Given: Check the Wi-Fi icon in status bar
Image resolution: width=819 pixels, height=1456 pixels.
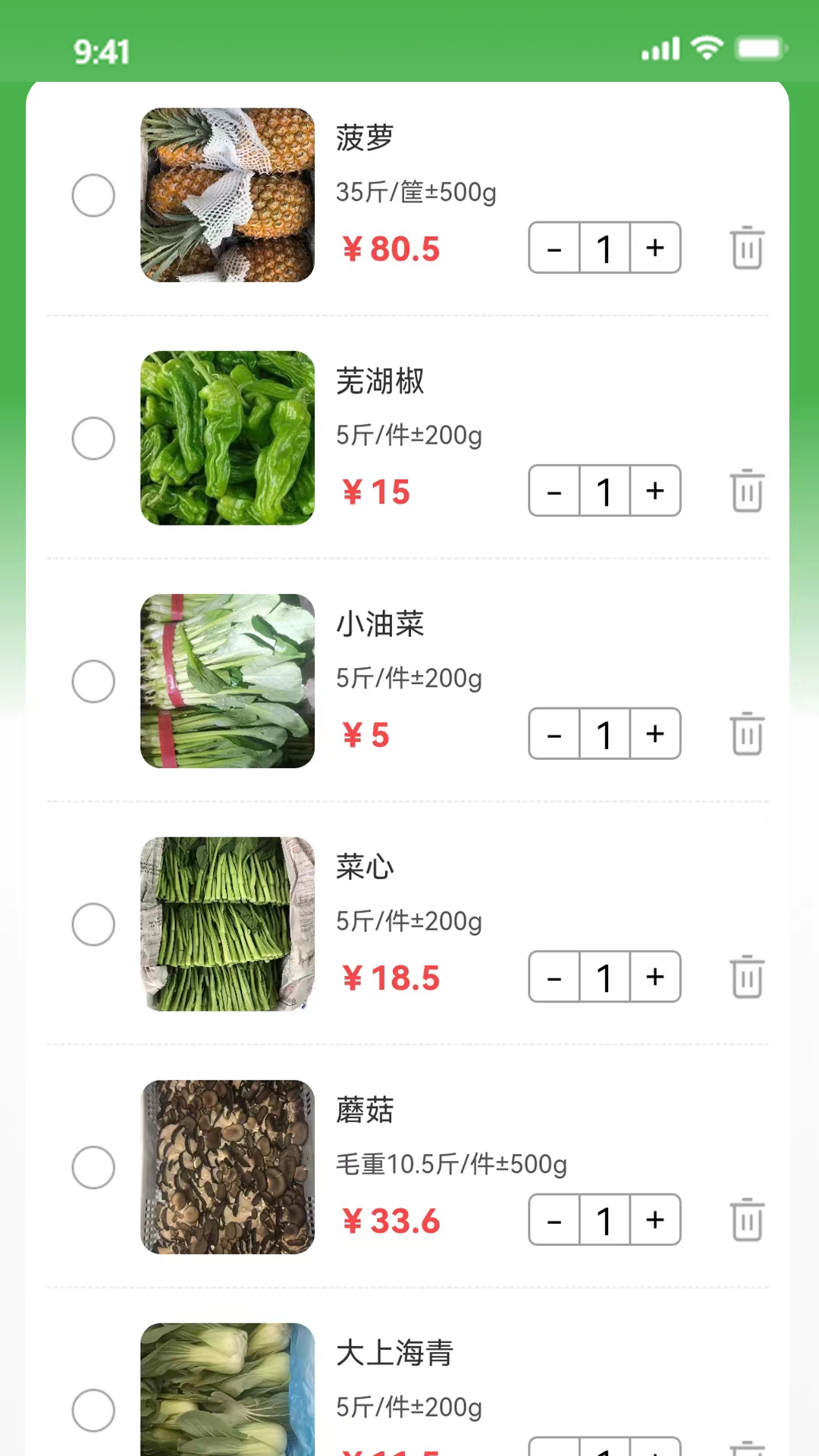Looking at the screenshot, I should [708, 48].
